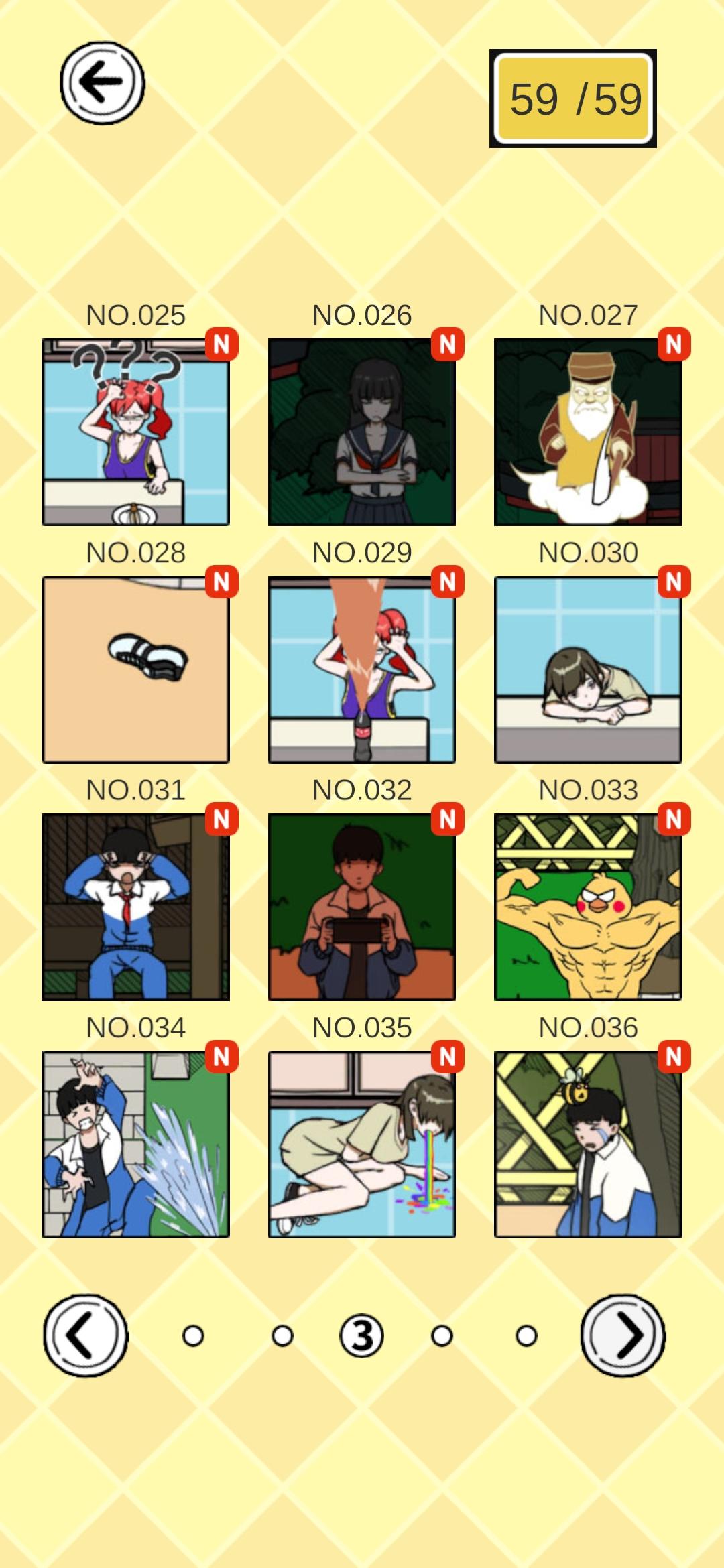Jump to the last page dot

point(526,1336)
